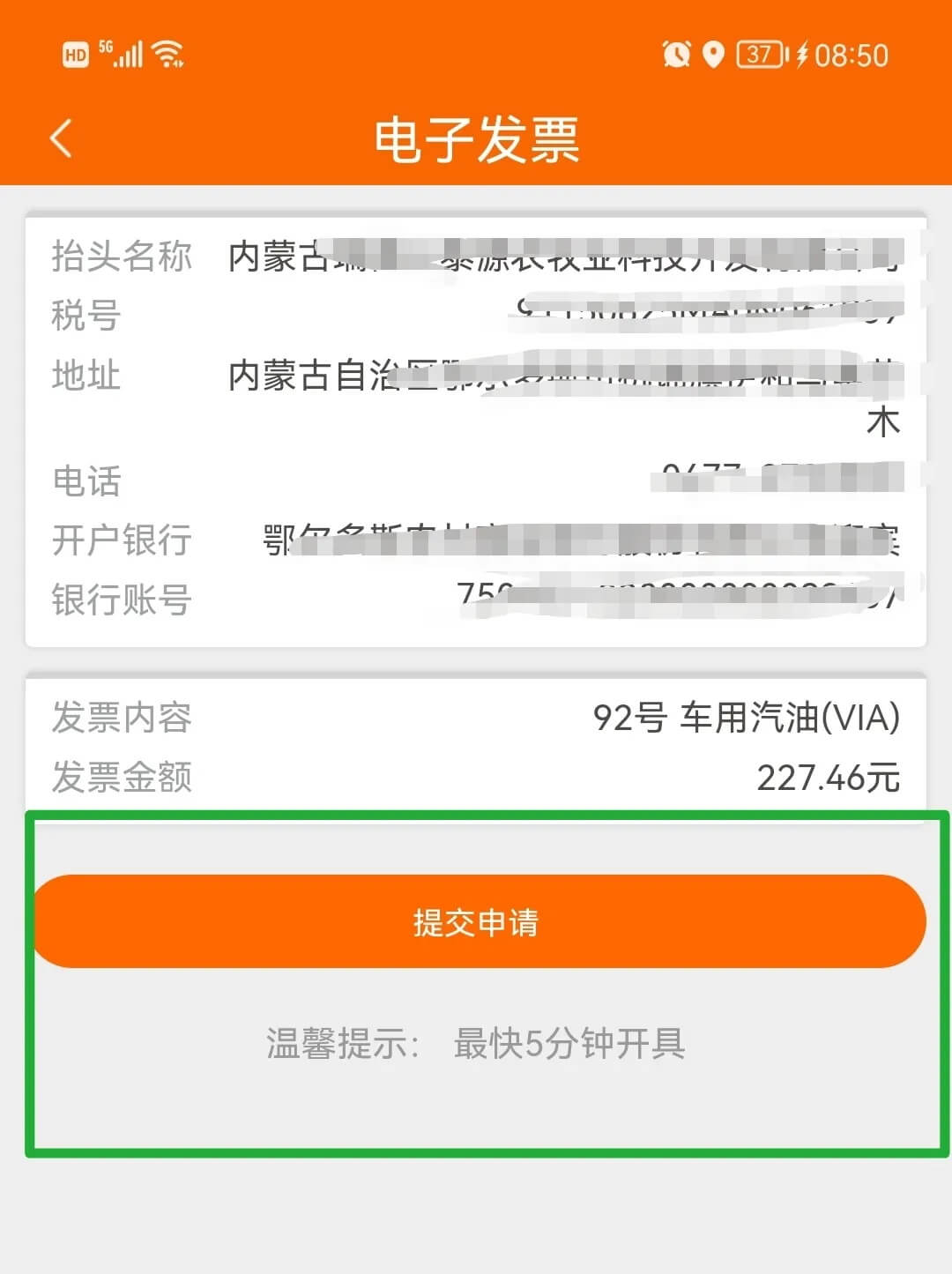Click the 发票内容 row showing 92号 车用汽油
This screenshot has height=1274, width=952.
point(476,719)
